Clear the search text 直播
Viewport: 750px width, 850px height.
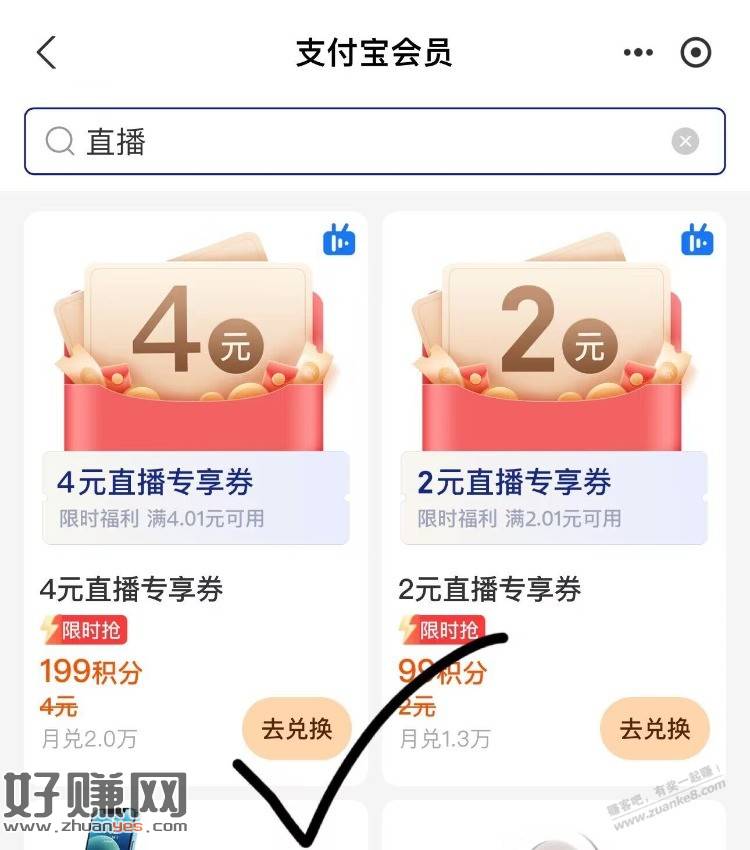(x=685, y=142)
